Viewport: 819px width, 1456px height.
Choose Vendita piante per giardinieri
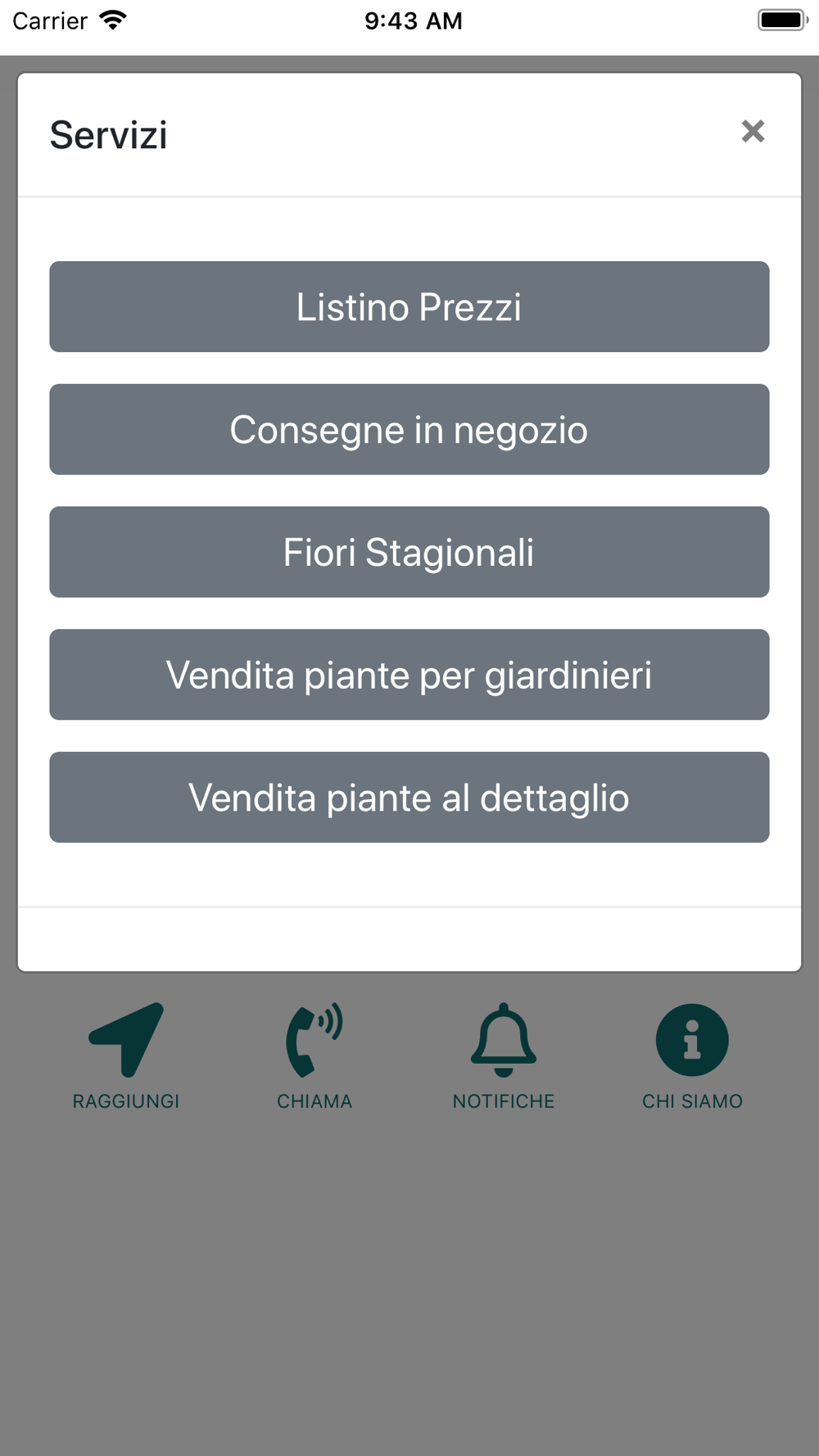coord(409,675)
